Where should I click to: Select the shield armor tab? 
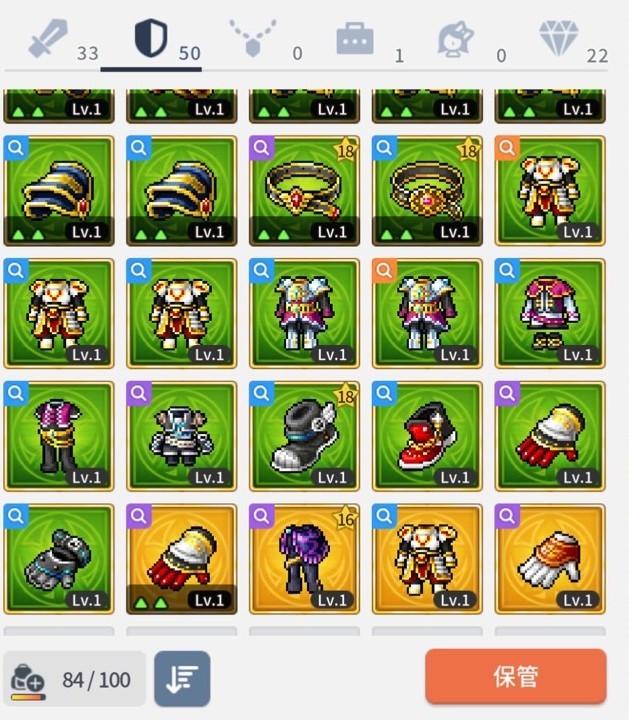[150, 40]
